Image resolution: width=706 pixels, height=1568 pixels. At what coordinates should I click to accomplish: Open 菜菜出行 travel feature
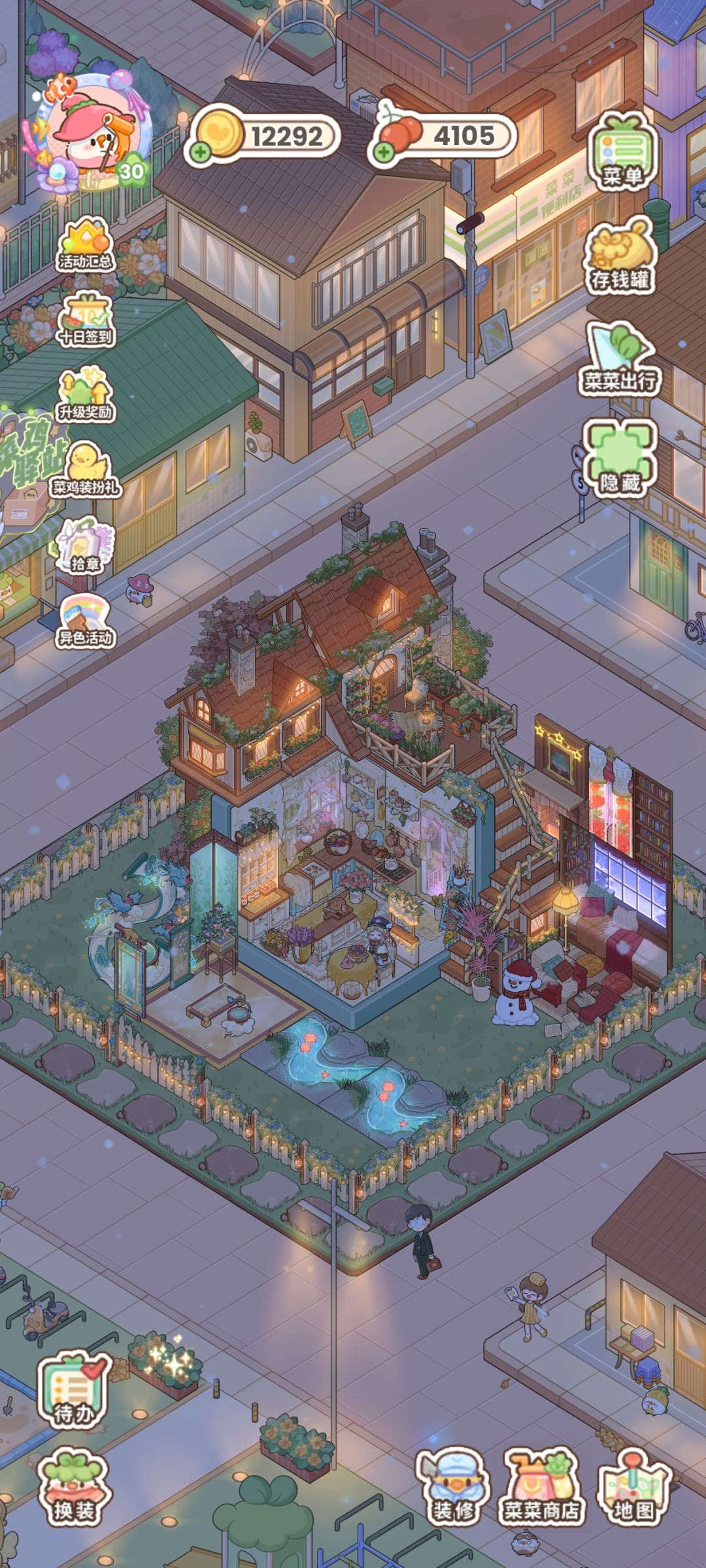[619, 359]
